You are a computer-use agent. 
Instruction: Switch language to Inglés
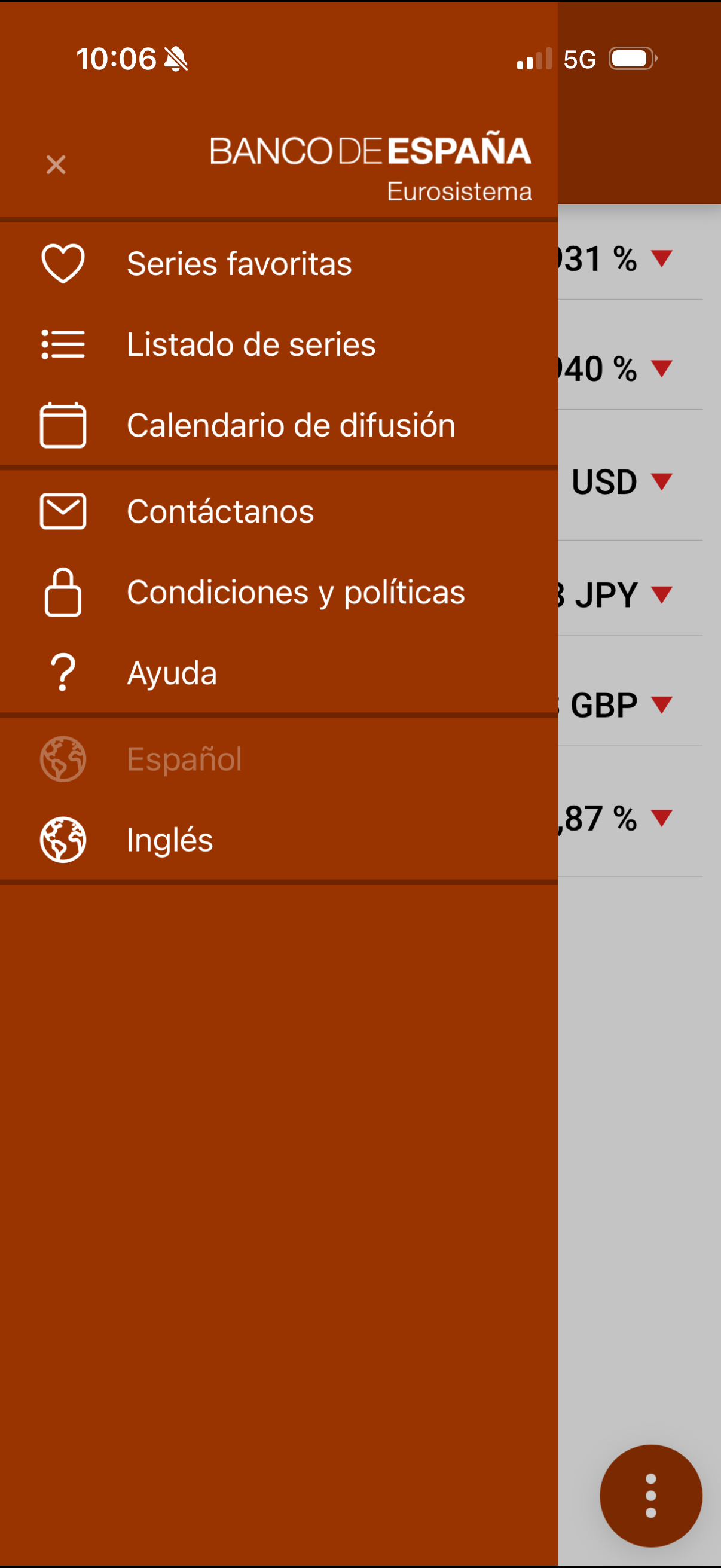pyautogui.click(x=170, y=840)
